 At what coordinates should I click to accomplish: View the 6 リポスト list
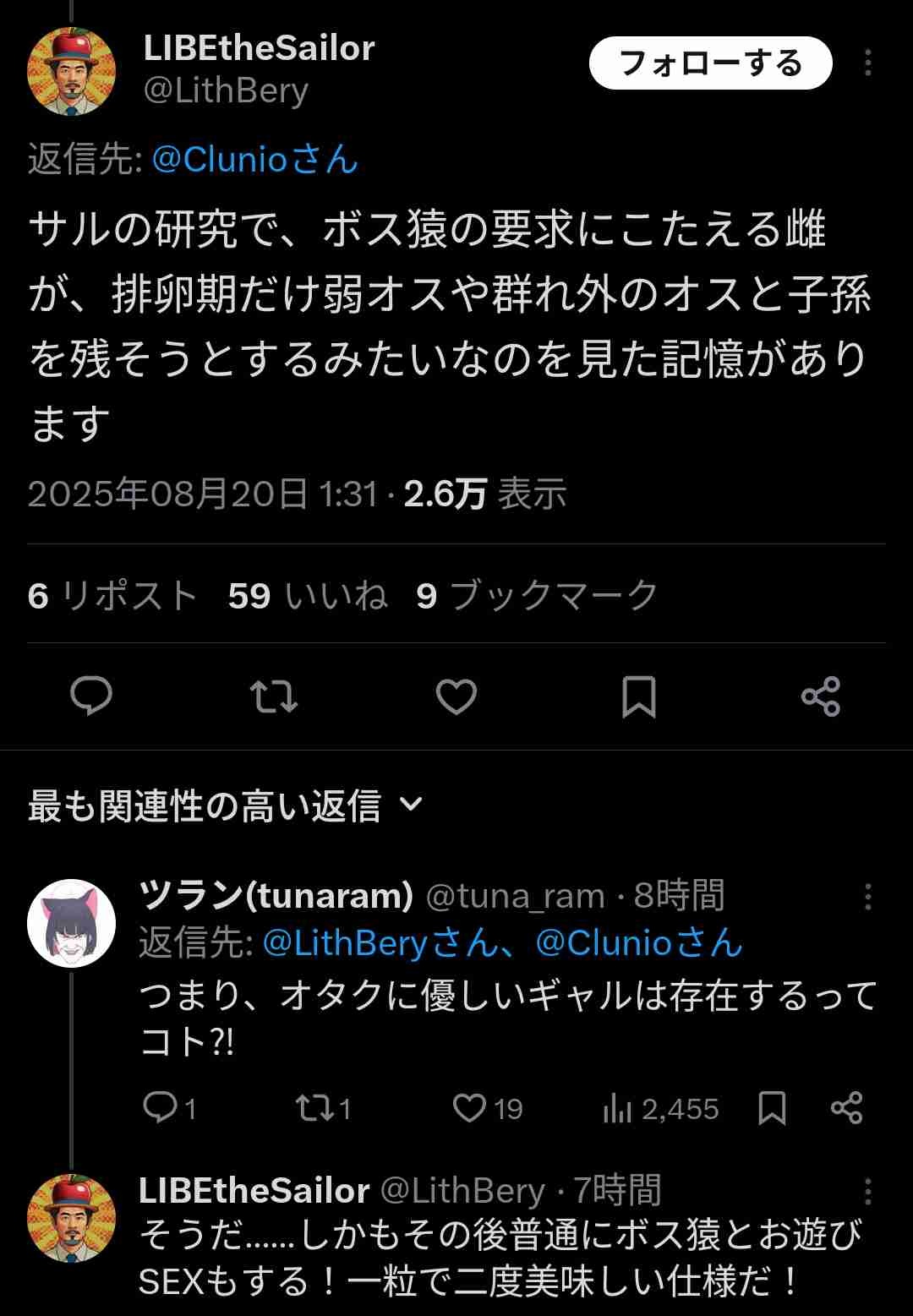[x=112, y=596]
